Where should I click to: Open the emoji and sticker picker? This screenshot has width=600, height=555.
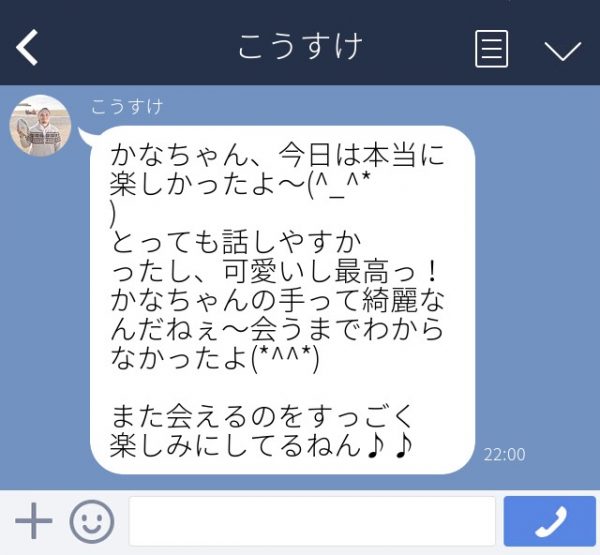point(91,522)
